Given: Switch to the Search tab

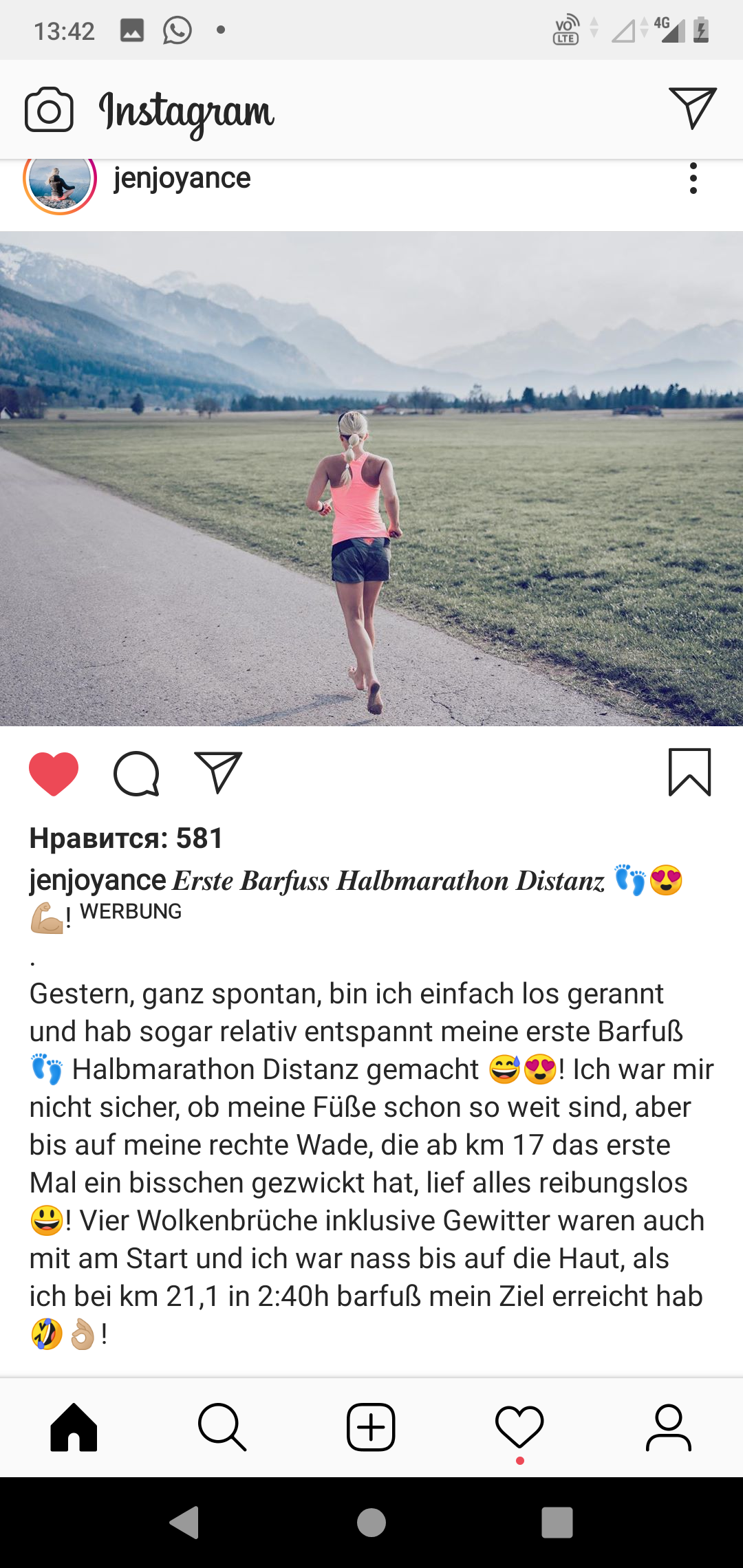Looking at the screenshot, I should 222,1427.
